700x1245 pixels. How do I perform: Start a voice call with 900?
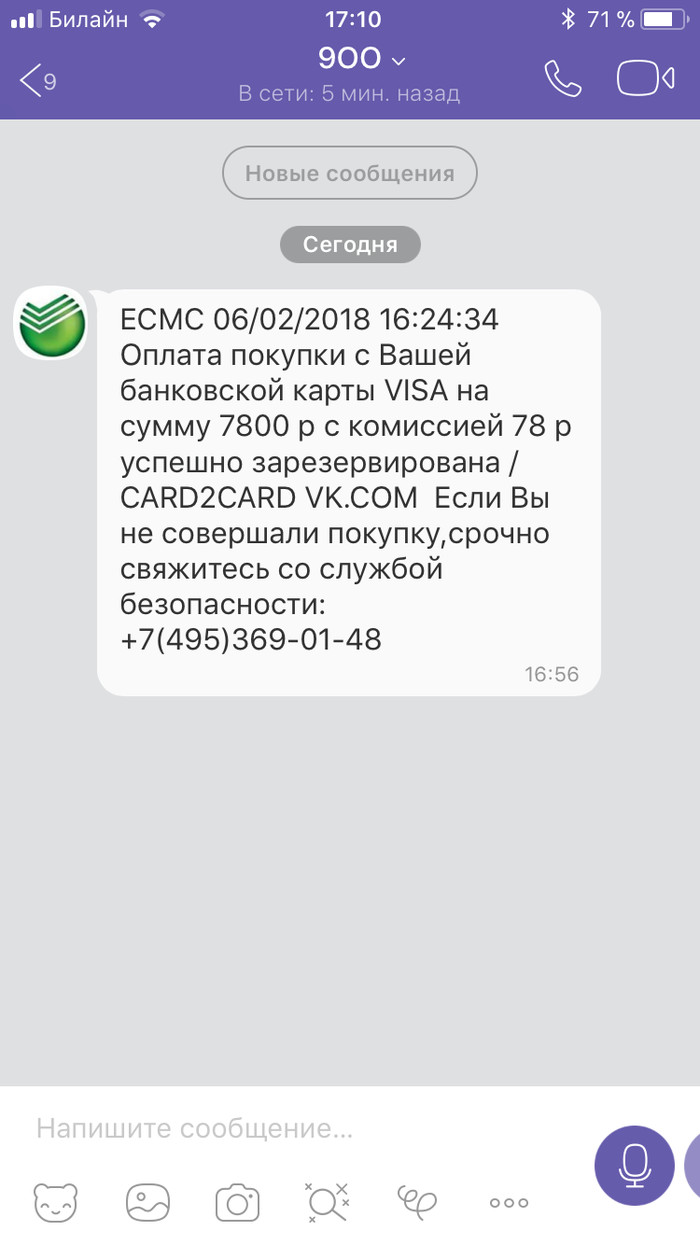tap(562, 79)
